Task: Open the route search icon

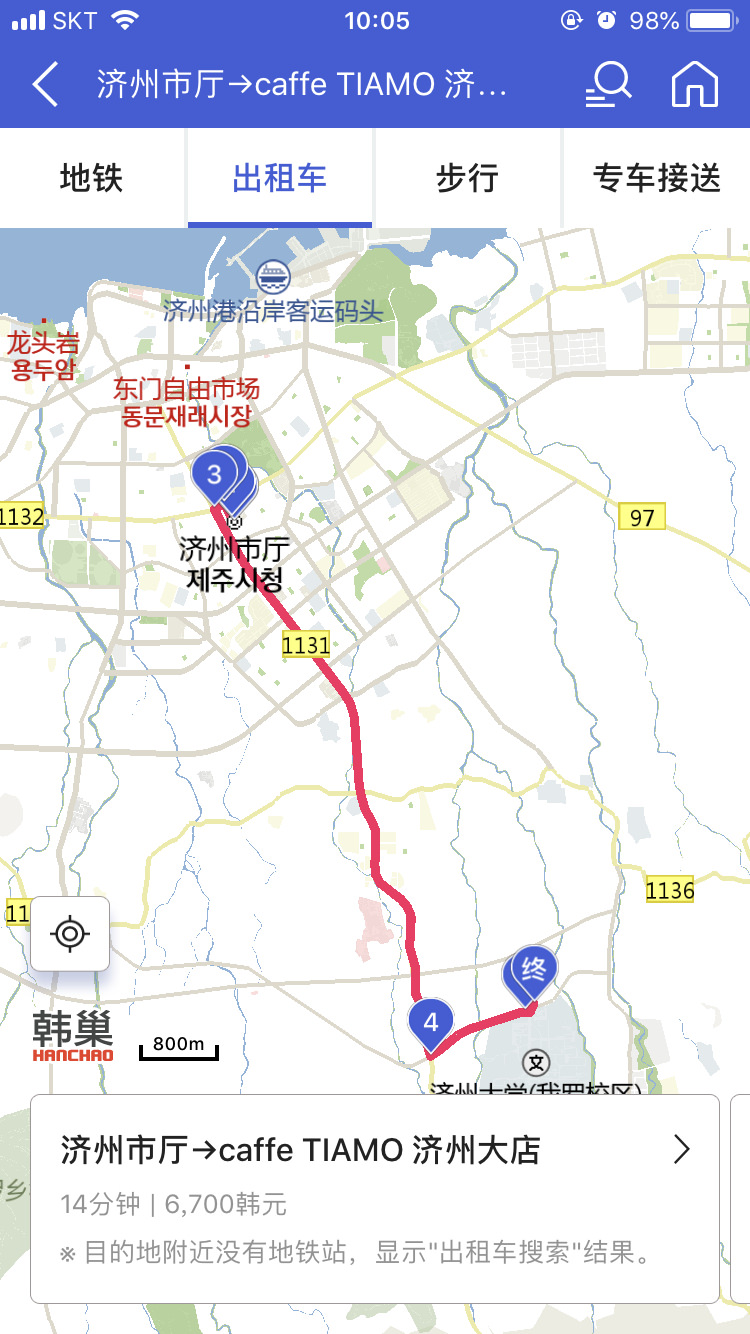Action: 607,84
